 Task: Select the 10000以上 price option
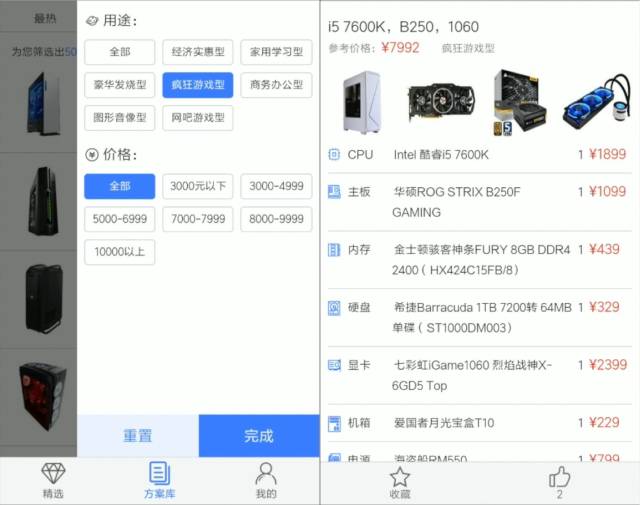tap(120, 252)
